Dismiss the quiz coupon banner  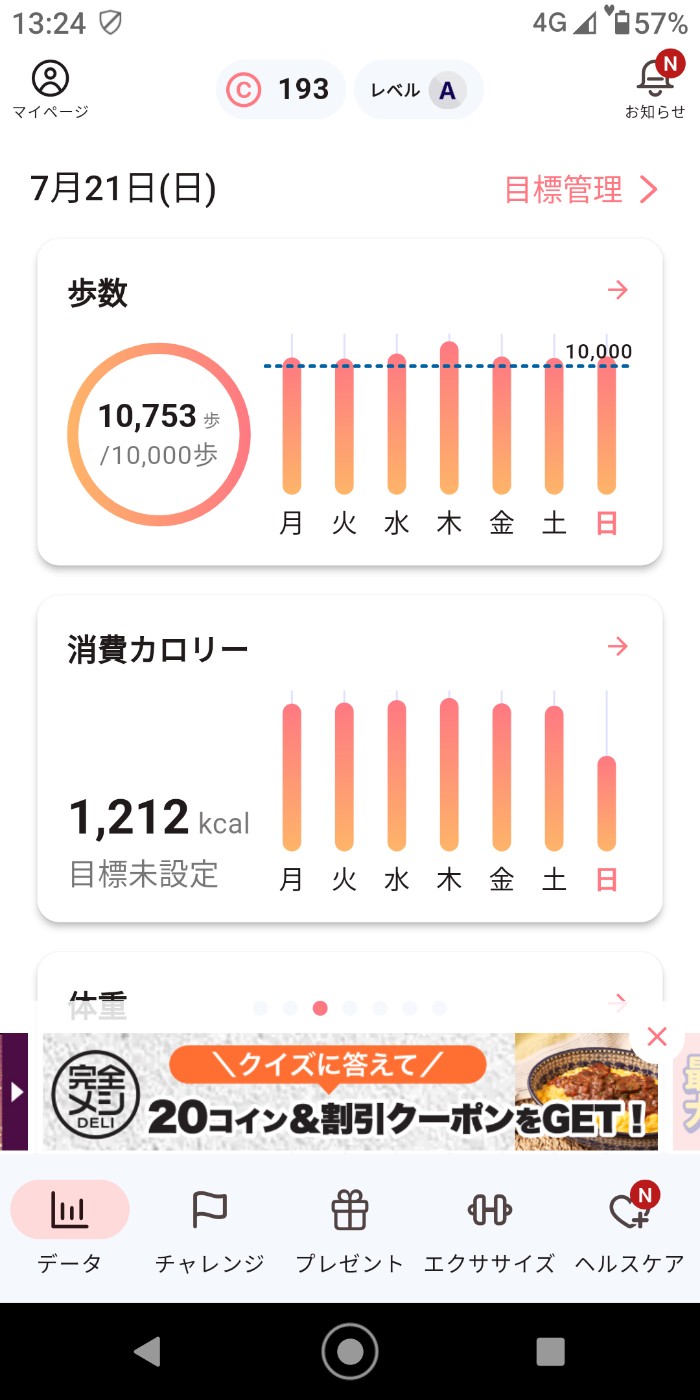click(657, 1037)
